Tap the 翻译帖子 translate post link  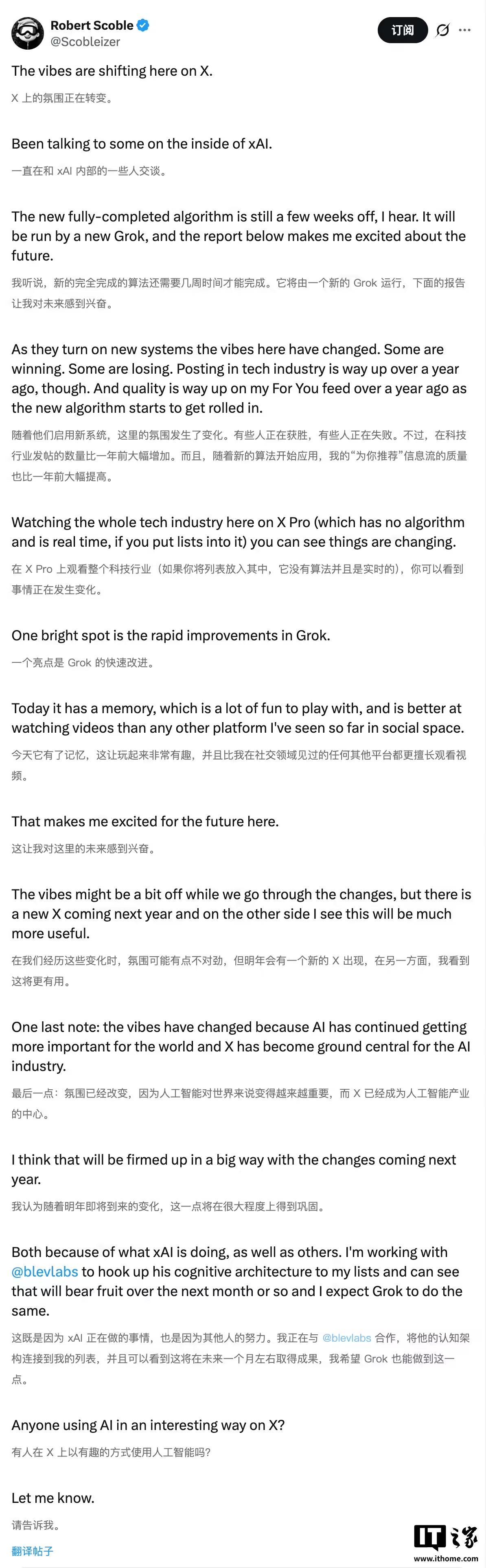pos(32,1551)
